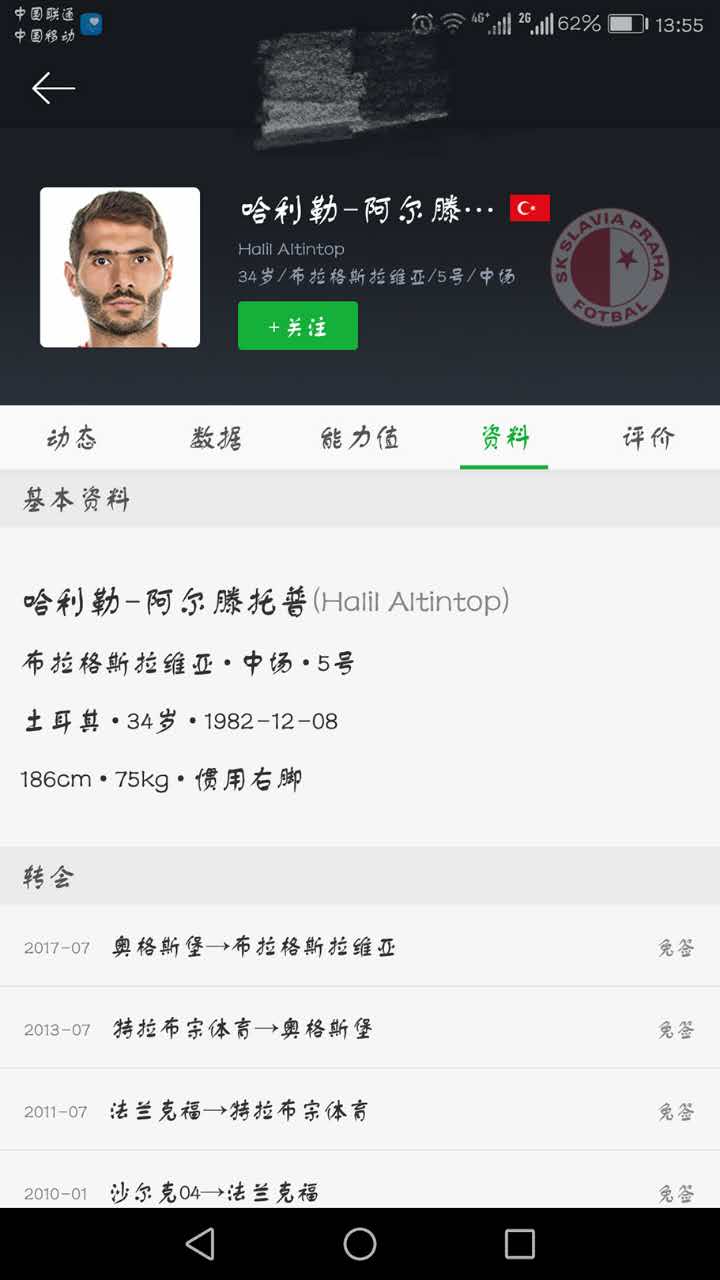The height and width of the screenshot is (1280, 720).
Task: Tap the back arrow to leave the profile
Action: point(53,88)
